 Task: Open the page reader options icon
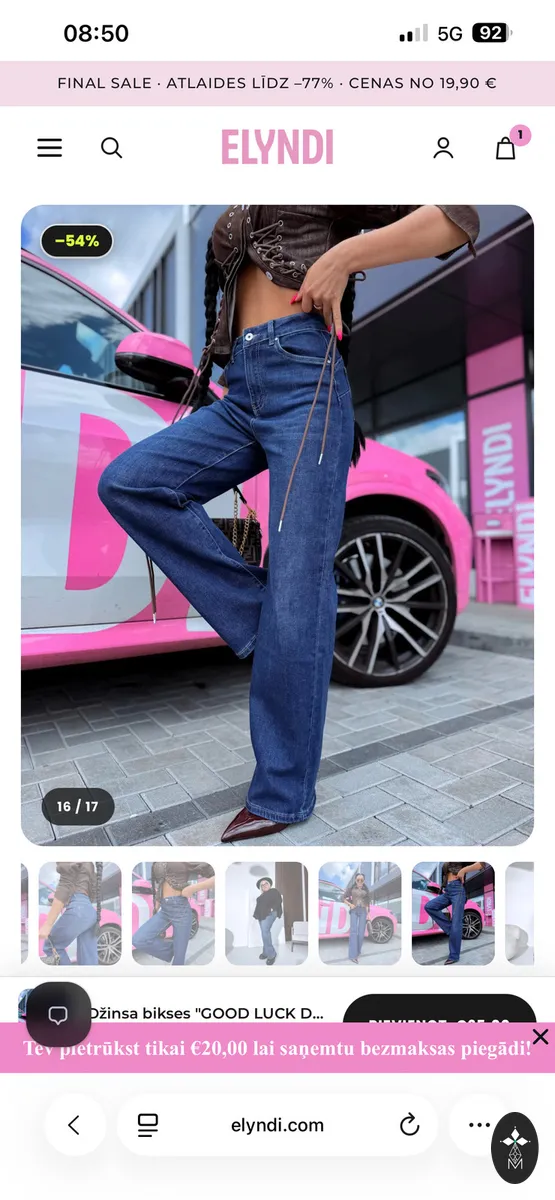[148, 1125]
